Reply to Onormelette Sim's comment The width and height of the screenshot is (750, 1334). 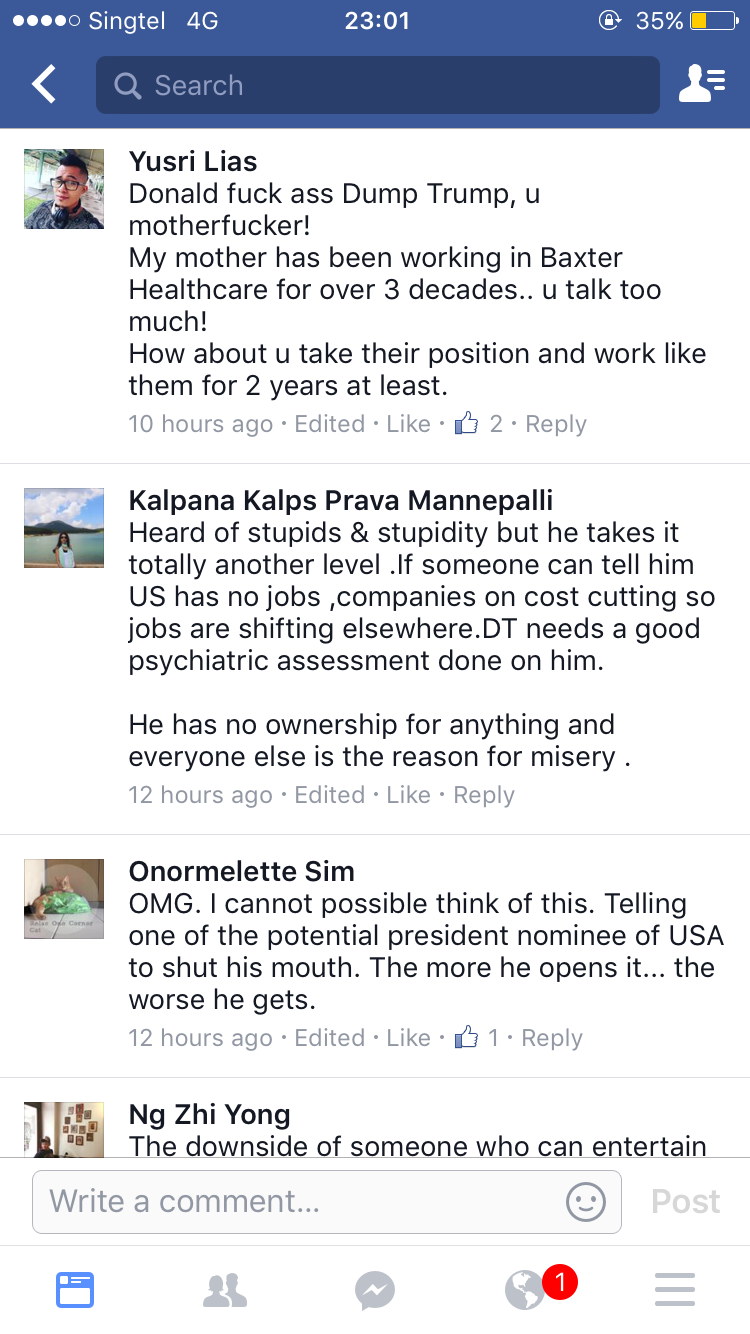coord(552,1038)
